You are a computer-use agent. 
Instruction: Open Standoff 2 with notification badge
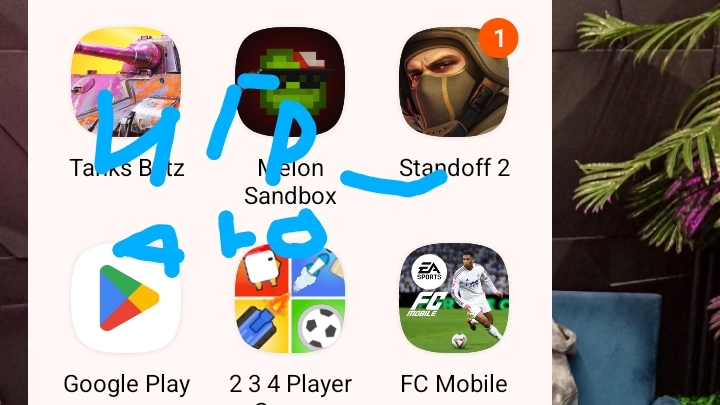[x=454, y=82]
